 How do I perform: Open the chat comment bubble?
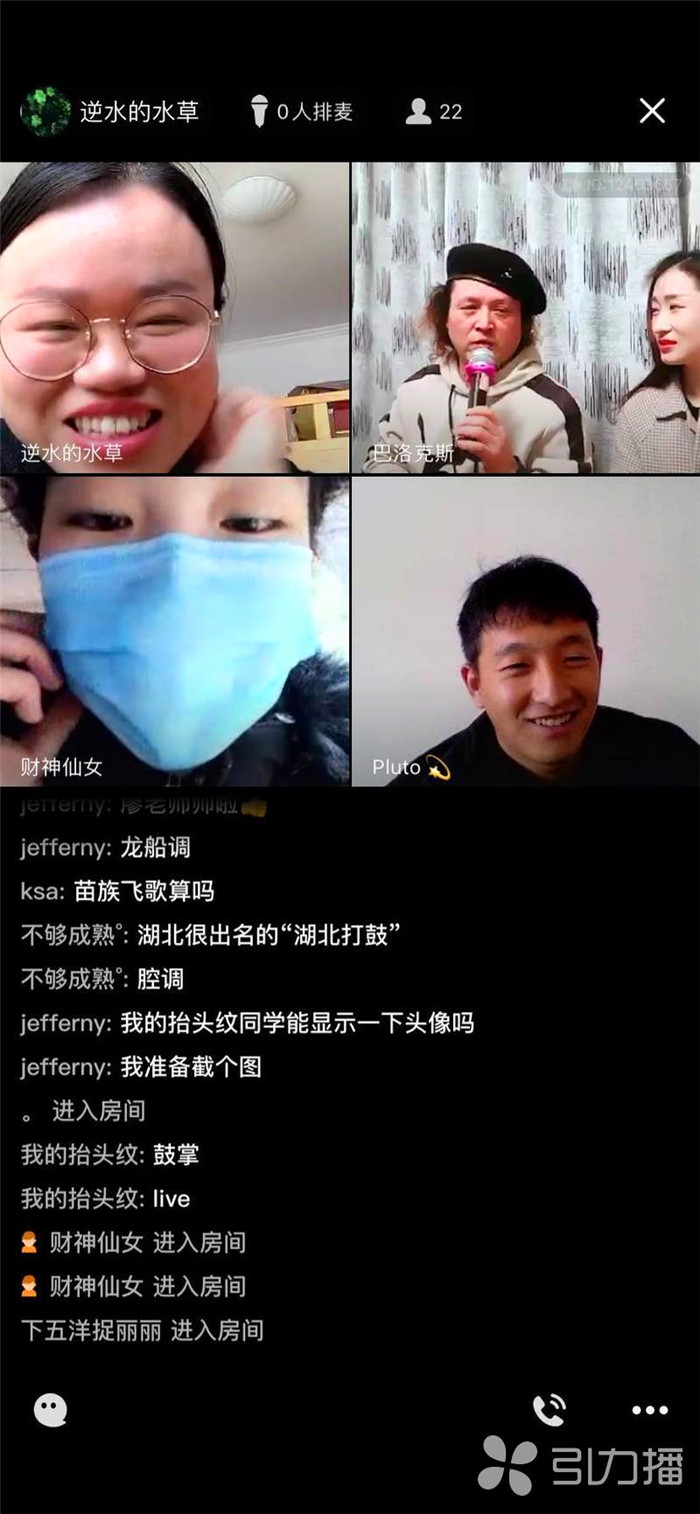click(x=50, y=1410)
